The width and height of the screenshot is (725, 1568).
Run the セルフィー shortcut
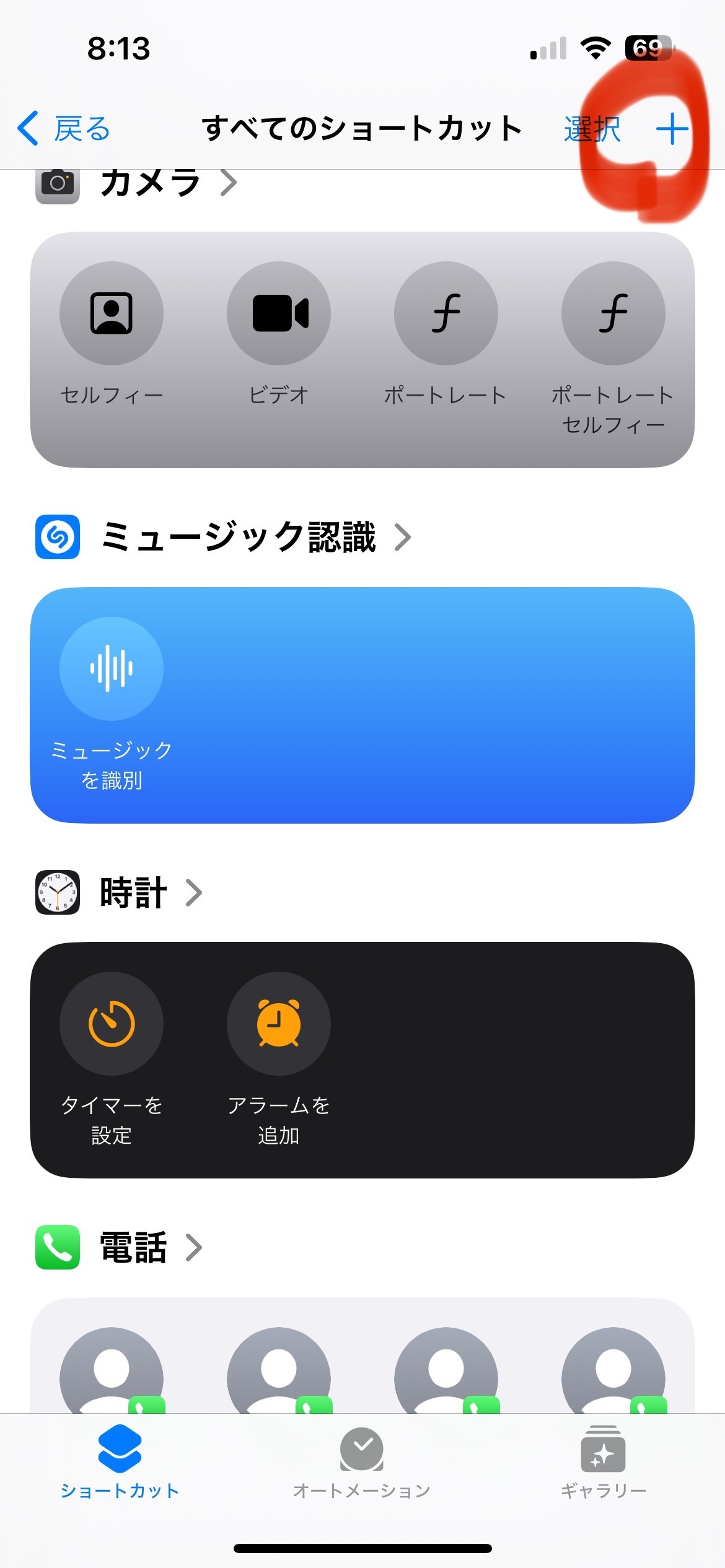tap(112, 313)
